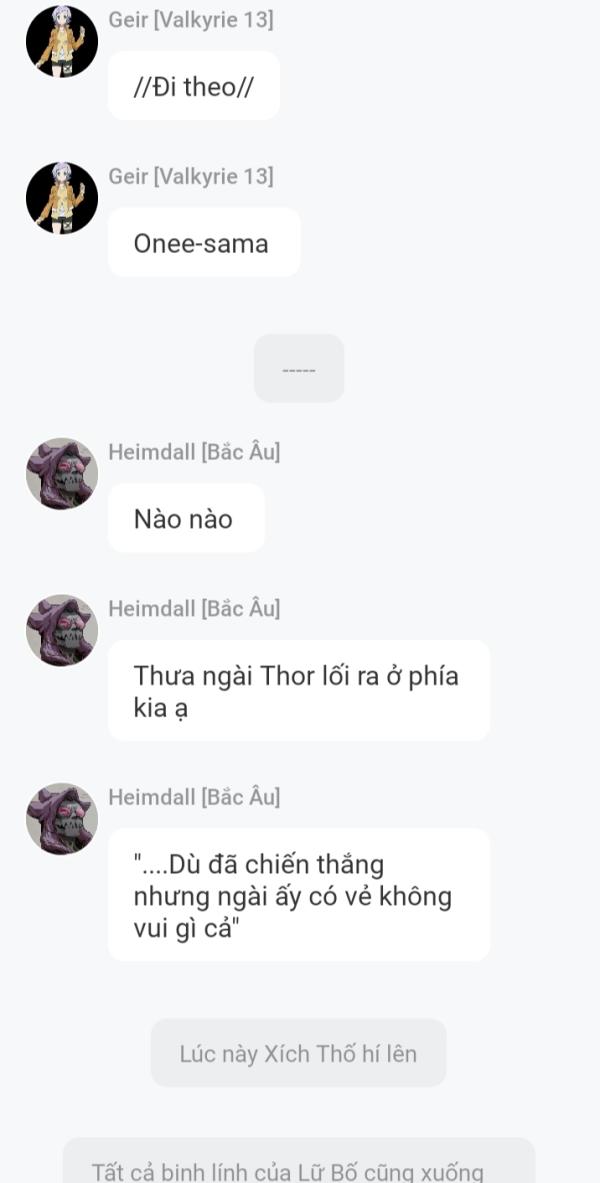Select Heimdall's avatar next to "Dù đã chiến thắng"

point(62,818)
